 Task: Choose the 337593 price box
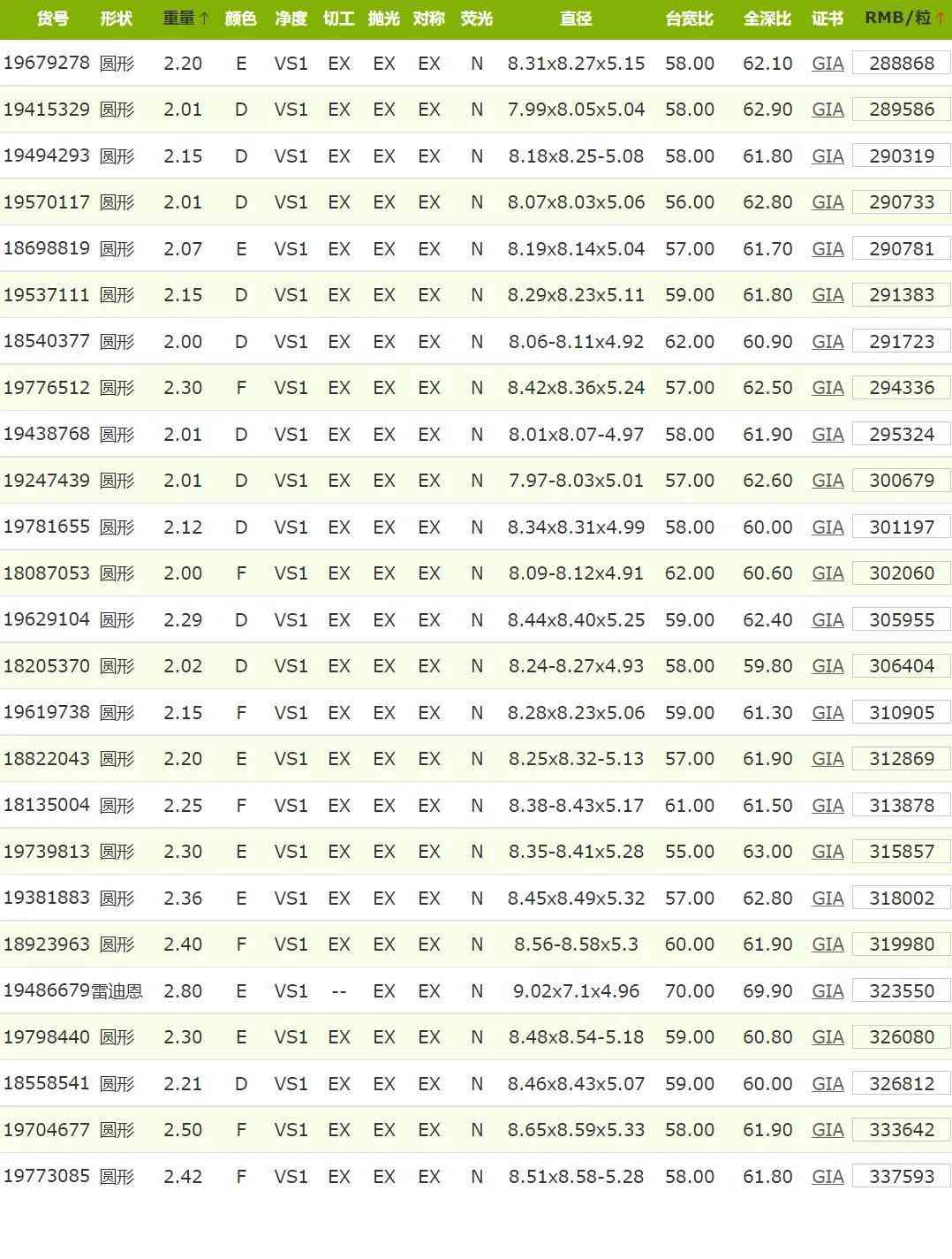click(x=901, y=1177)
